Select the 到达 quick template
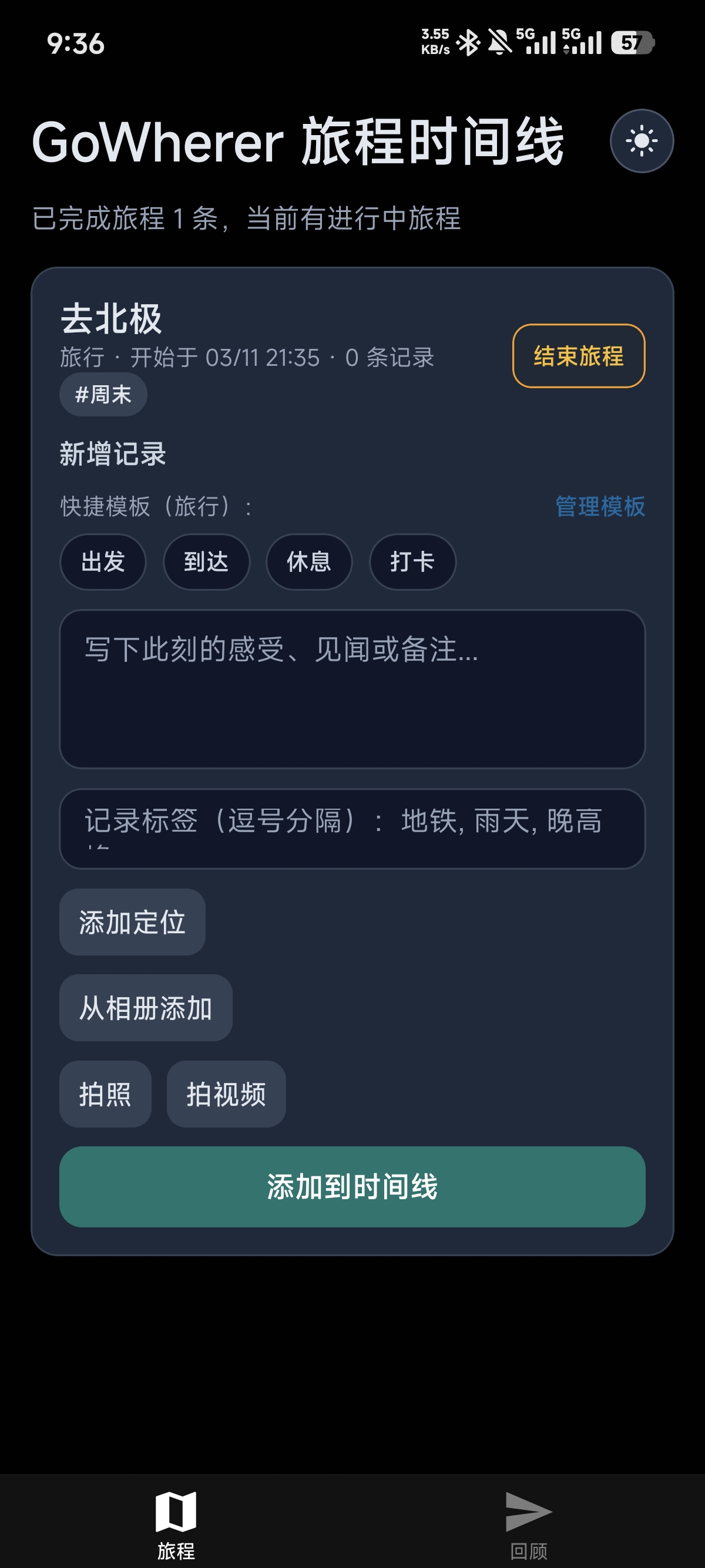The height and width of the screenshot is (1568, 705). coord(206,561)
